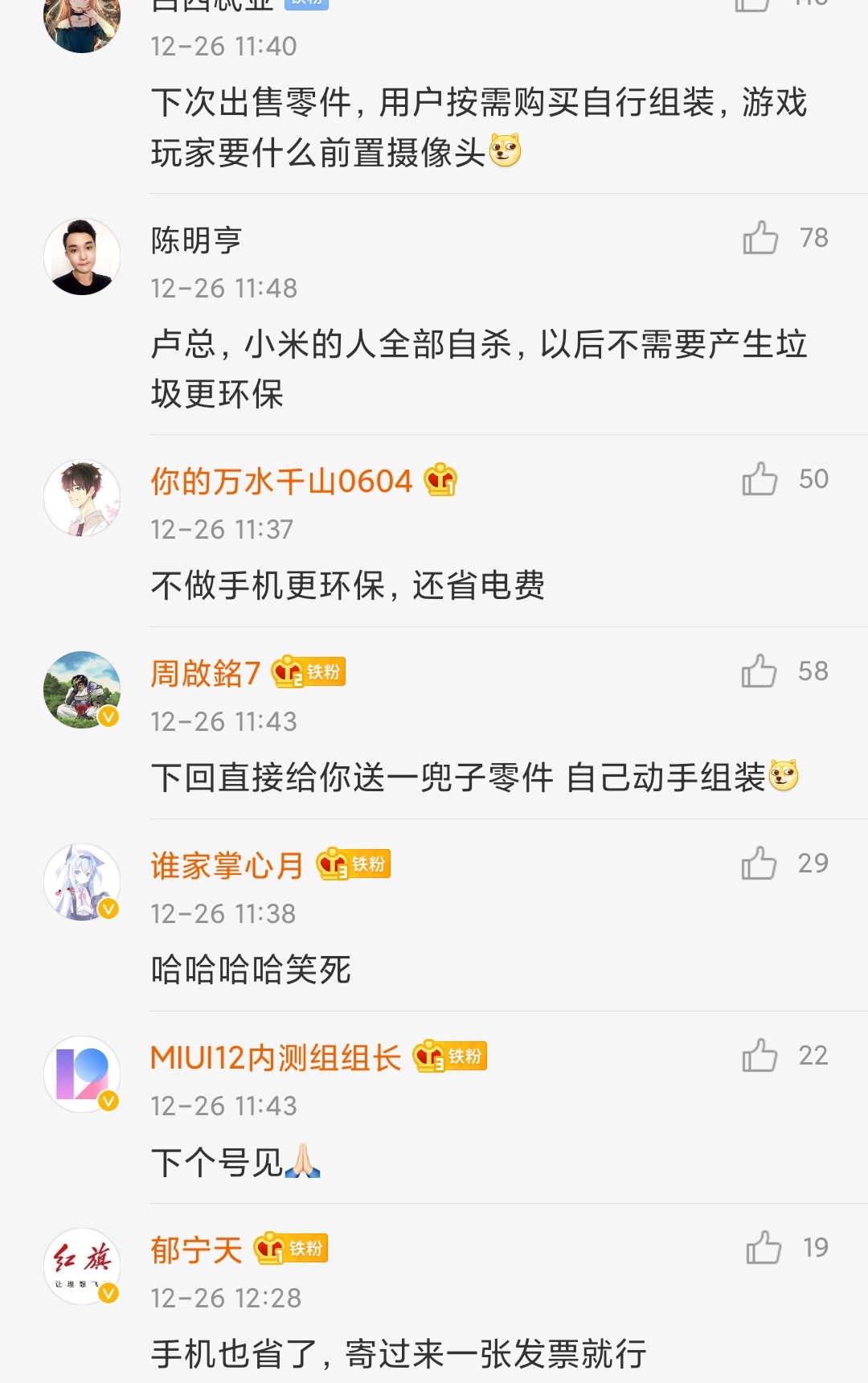The width and height of the screenshot is (868, 1383).
Task: Open 陈明亨's profile via username
Action: click(x=196, y=237)
